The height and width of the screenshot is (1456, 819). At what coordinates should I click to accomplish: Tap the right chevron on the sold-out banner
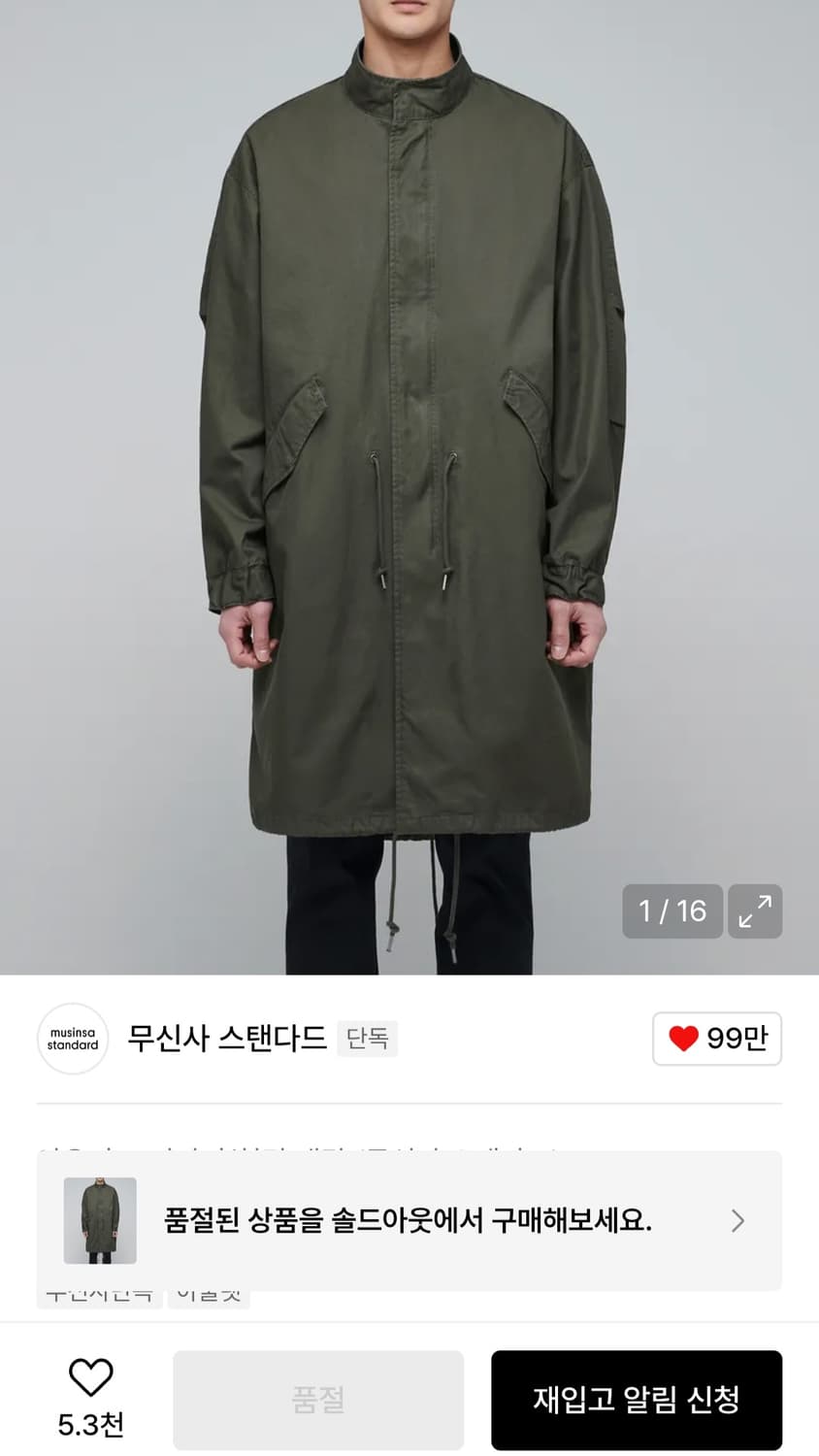click(x=737, y=1221)
